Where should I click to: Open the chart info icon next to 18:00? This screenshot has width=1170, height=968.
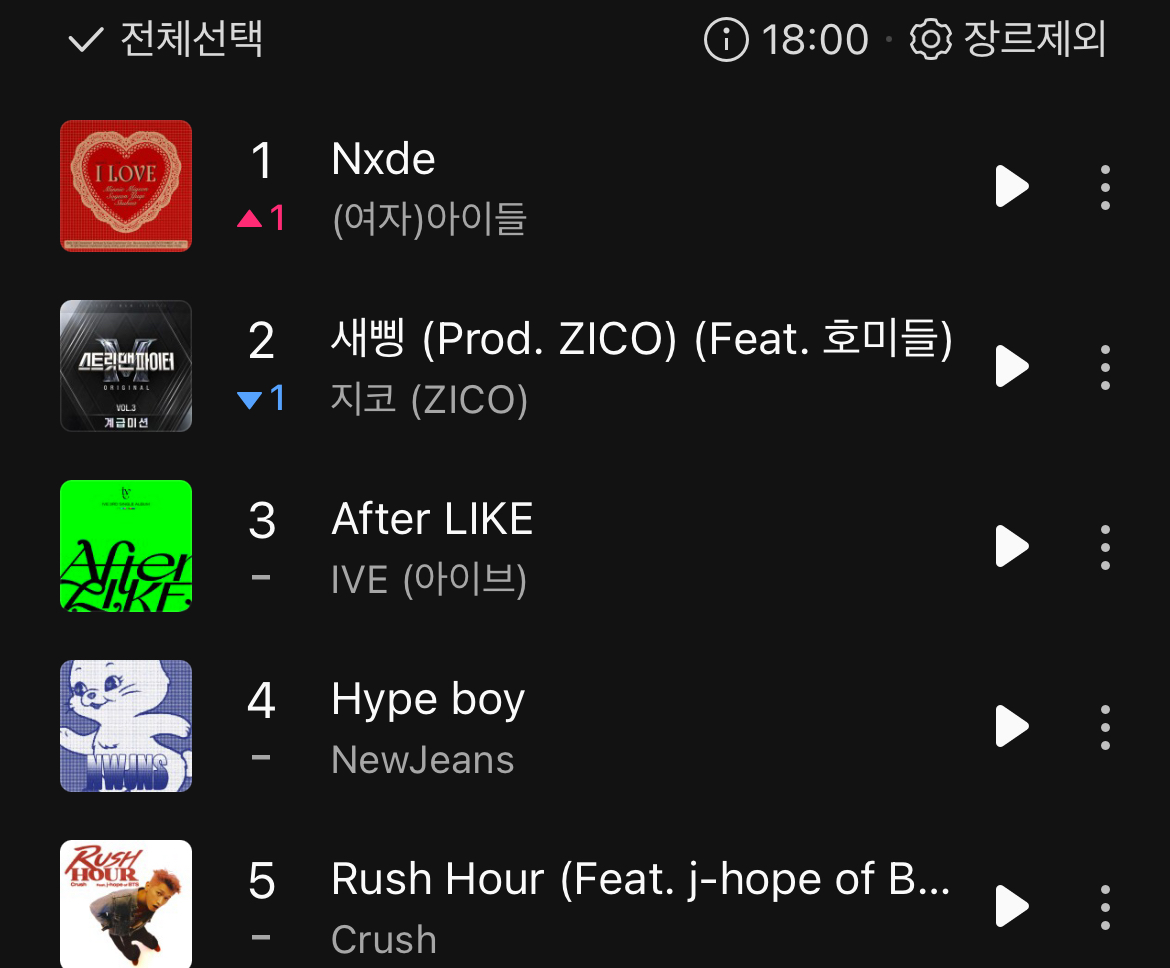[727, 40]
